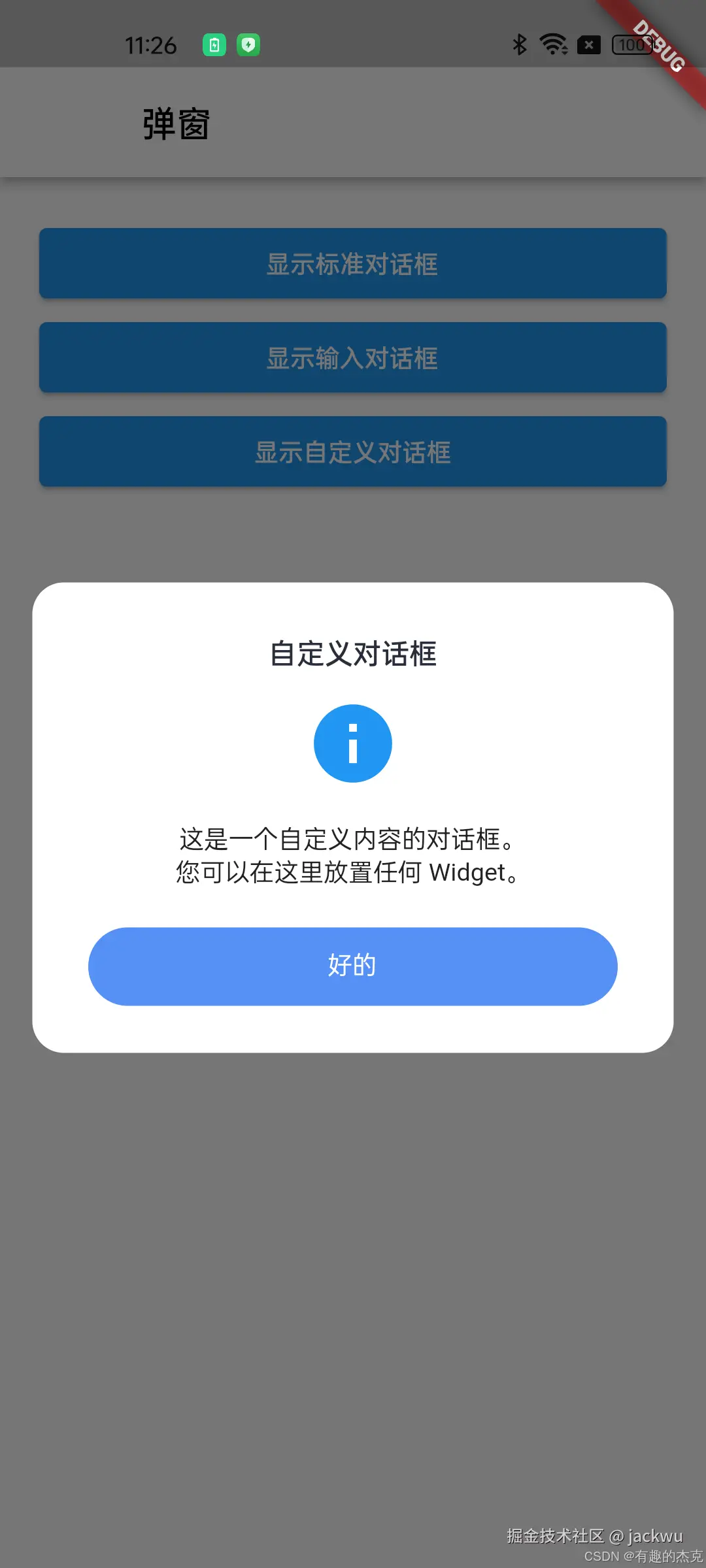Tap the 弹窗 title in app bar
The height and width of the screenshot is (1568, 706).
(175, 124)
